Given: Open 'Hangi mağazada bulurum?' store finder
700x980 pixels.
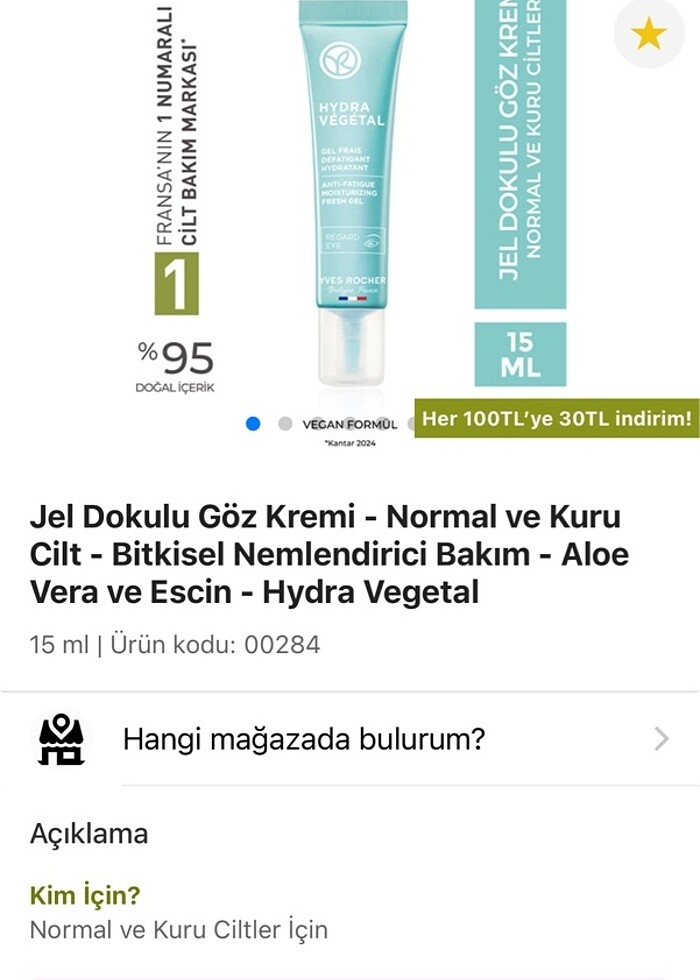Looking at the screenshot, I should (350, 739).
